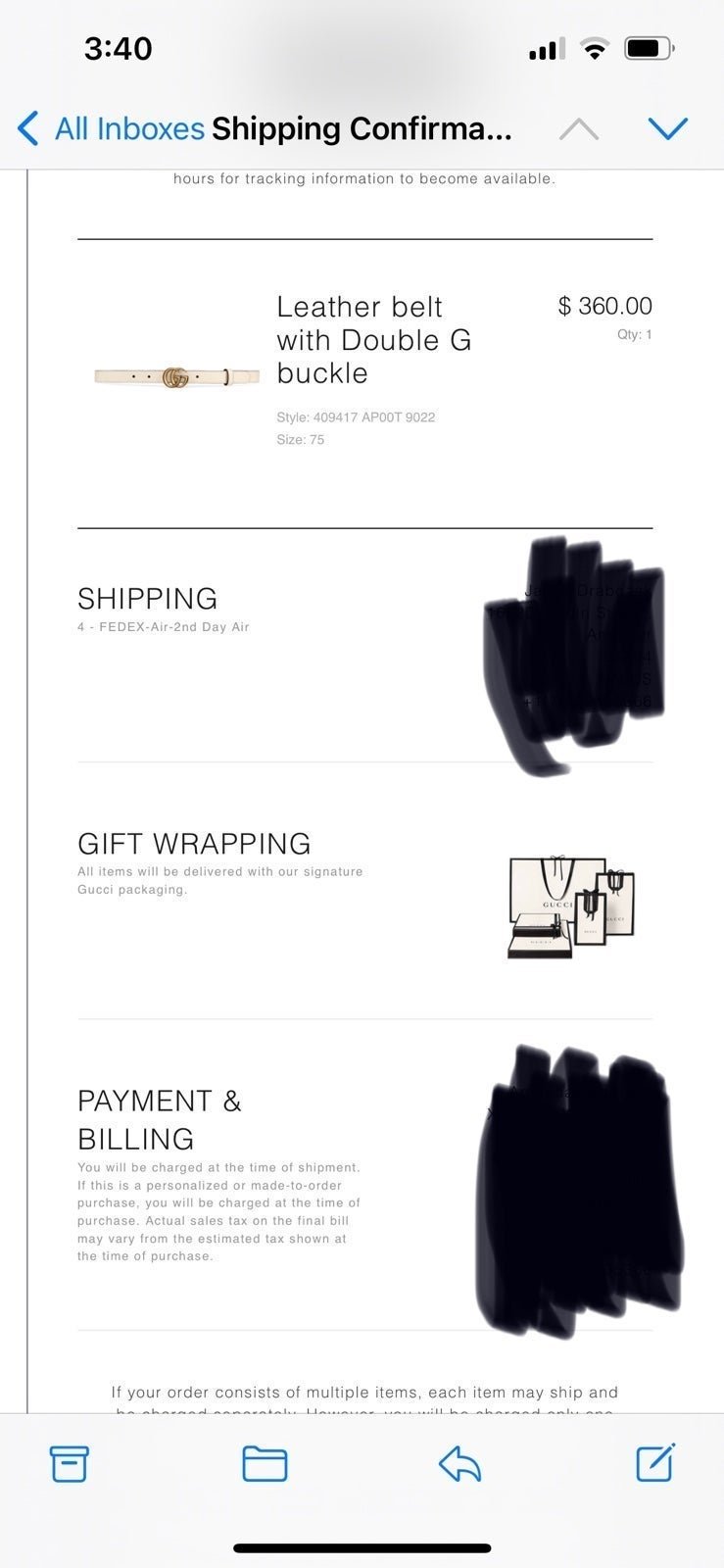The image size is (724, 1568).
Task: Move message to a folder
Action: pos(265,1463)
